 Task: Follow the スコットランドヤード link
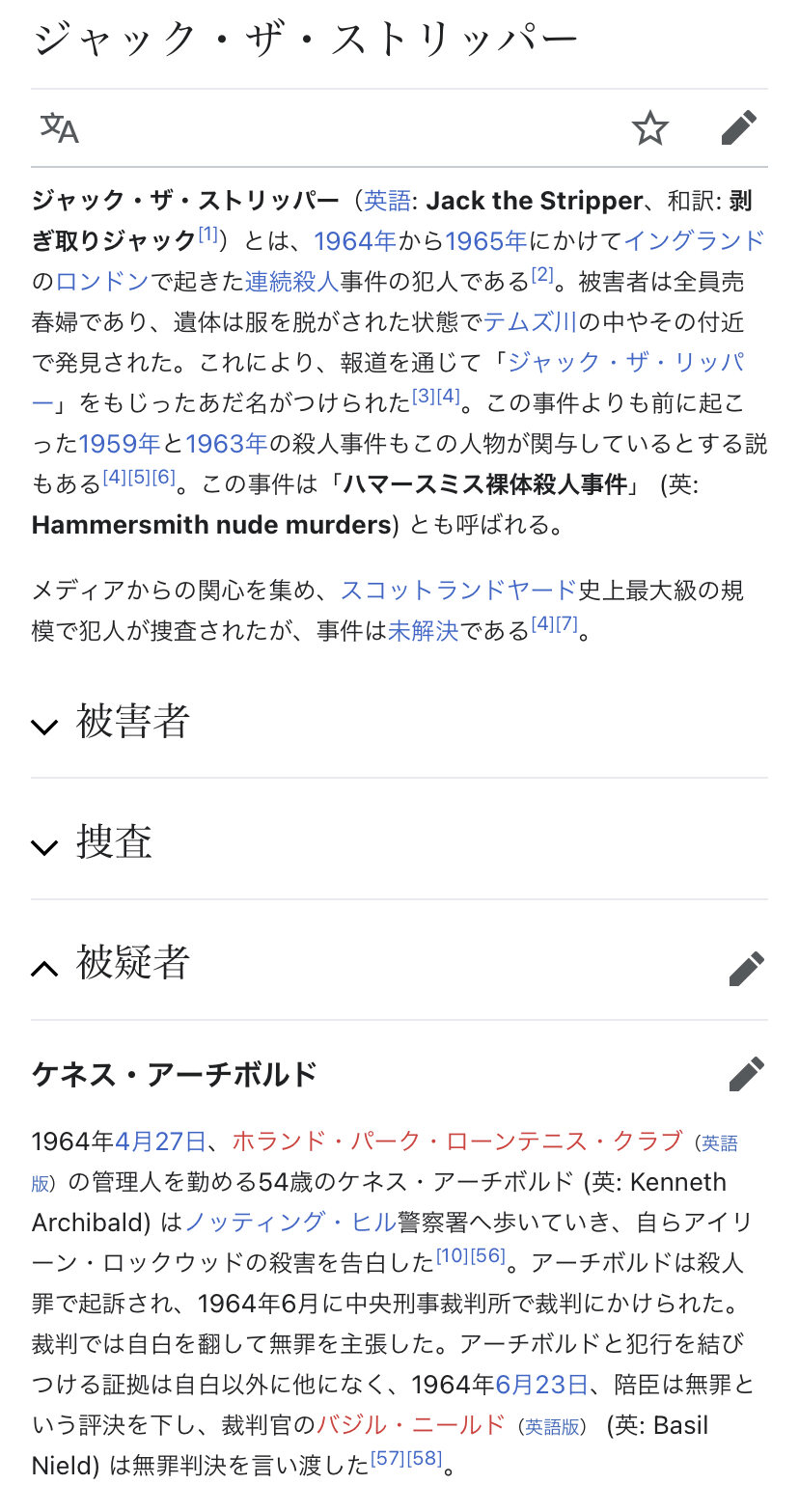pyautogui.click(x=458, y=590)
